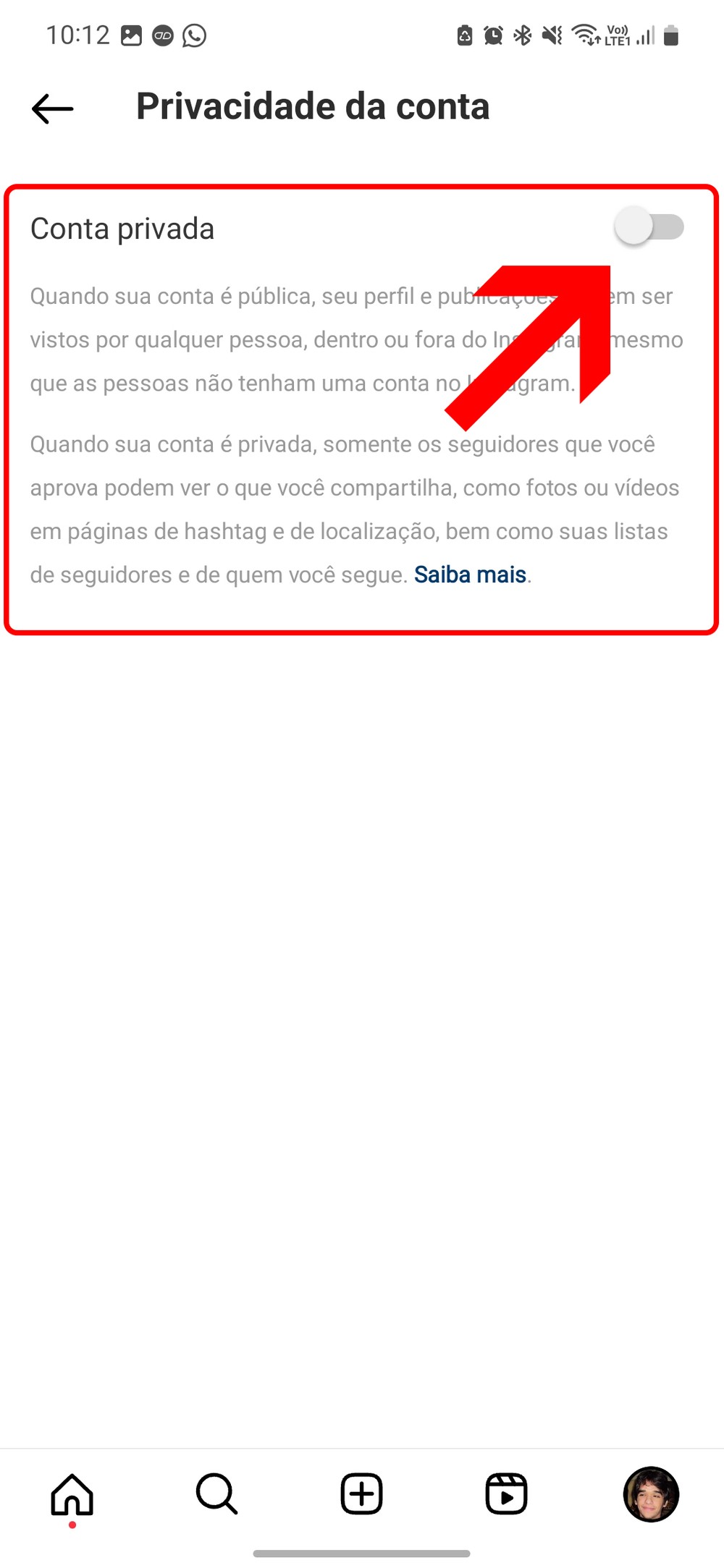Viewport: 724px width, 1568px height.
Task: Go back from Privacidade da conta
Action: [53, 109]
